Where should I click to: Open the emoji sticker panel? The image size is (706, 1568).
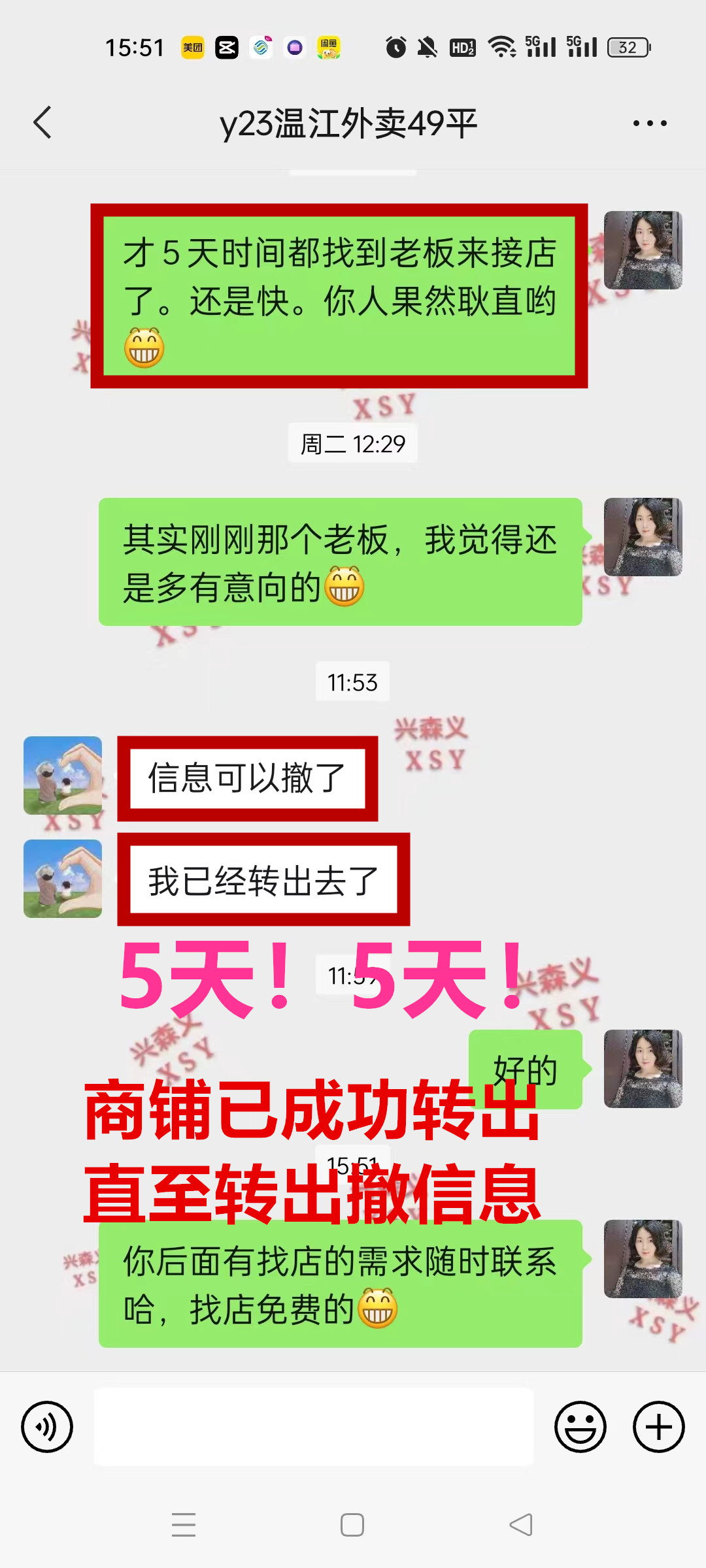pos(580,1426)
